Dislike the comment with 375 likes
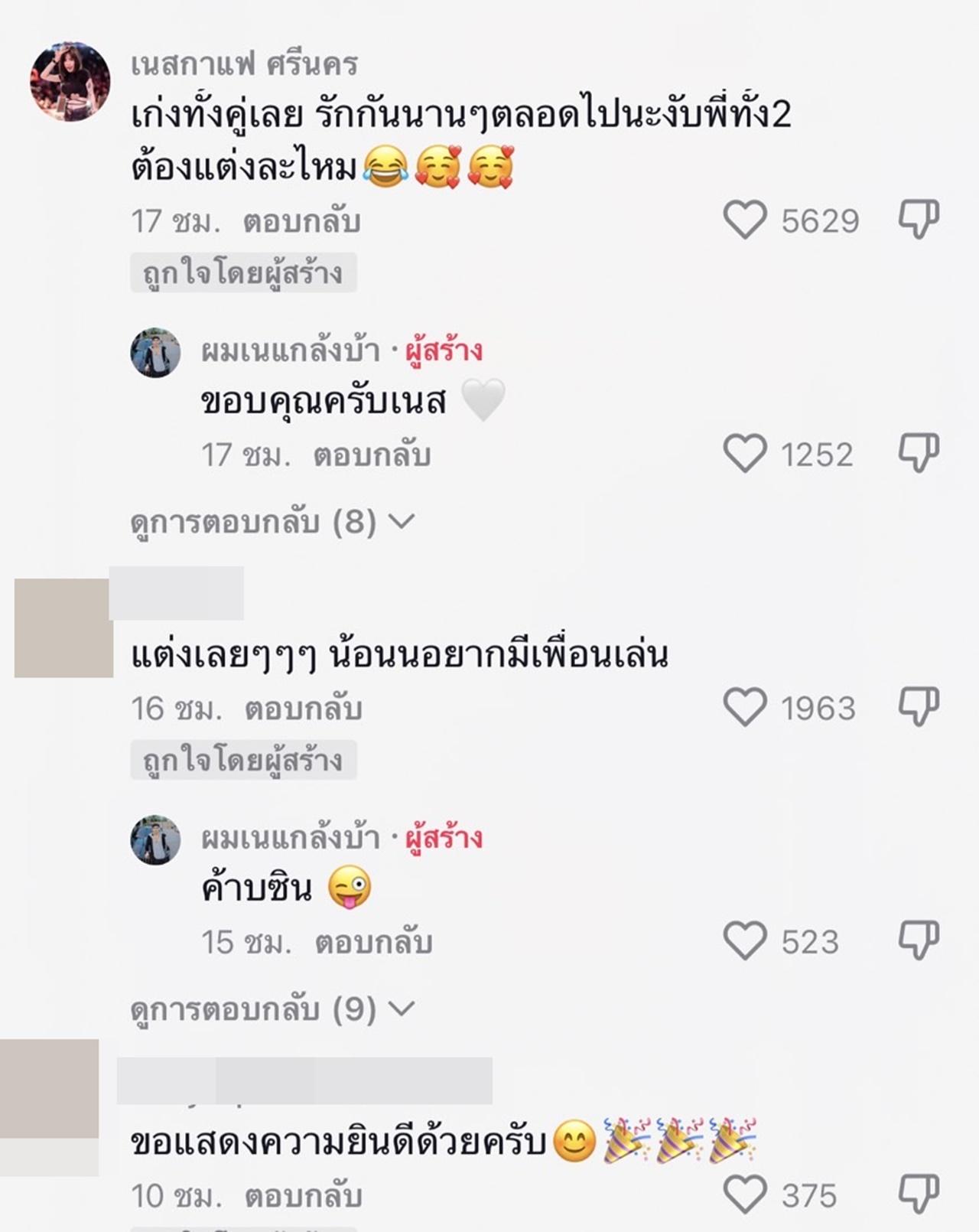979x1232 pixels. click(x=918, y=1195)
